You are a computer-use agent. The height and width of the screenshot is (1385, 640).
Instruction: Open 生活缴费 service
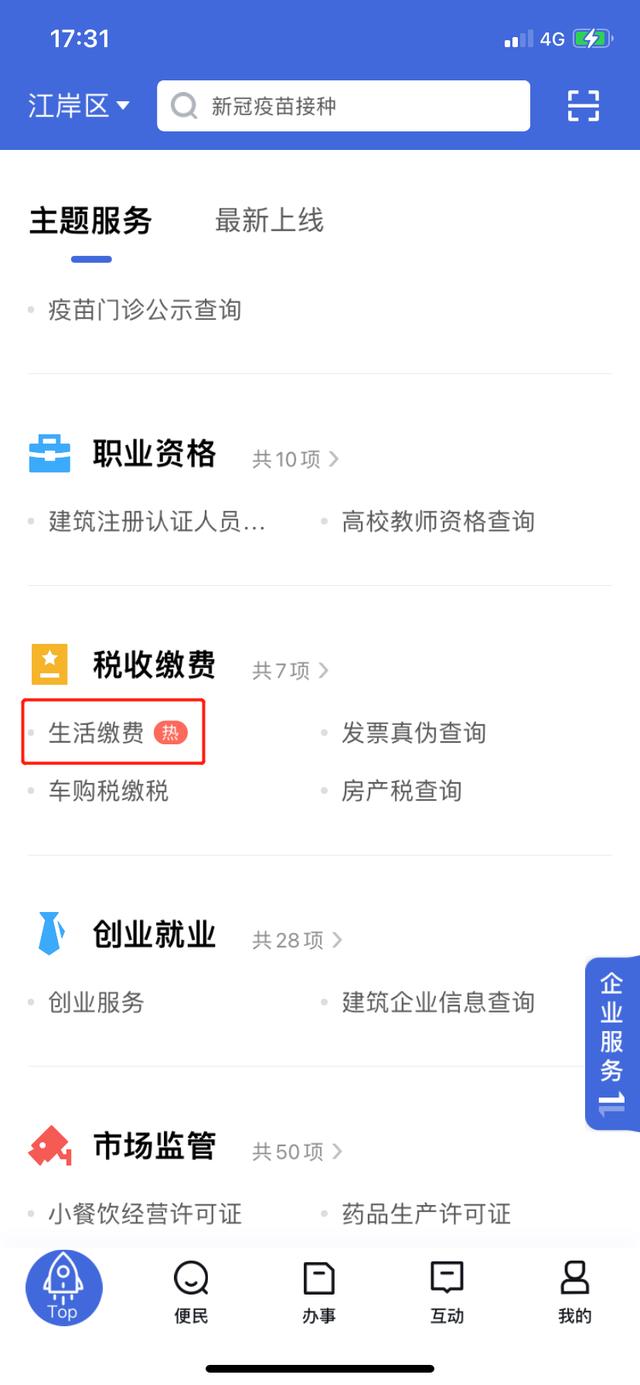(97, 733)
